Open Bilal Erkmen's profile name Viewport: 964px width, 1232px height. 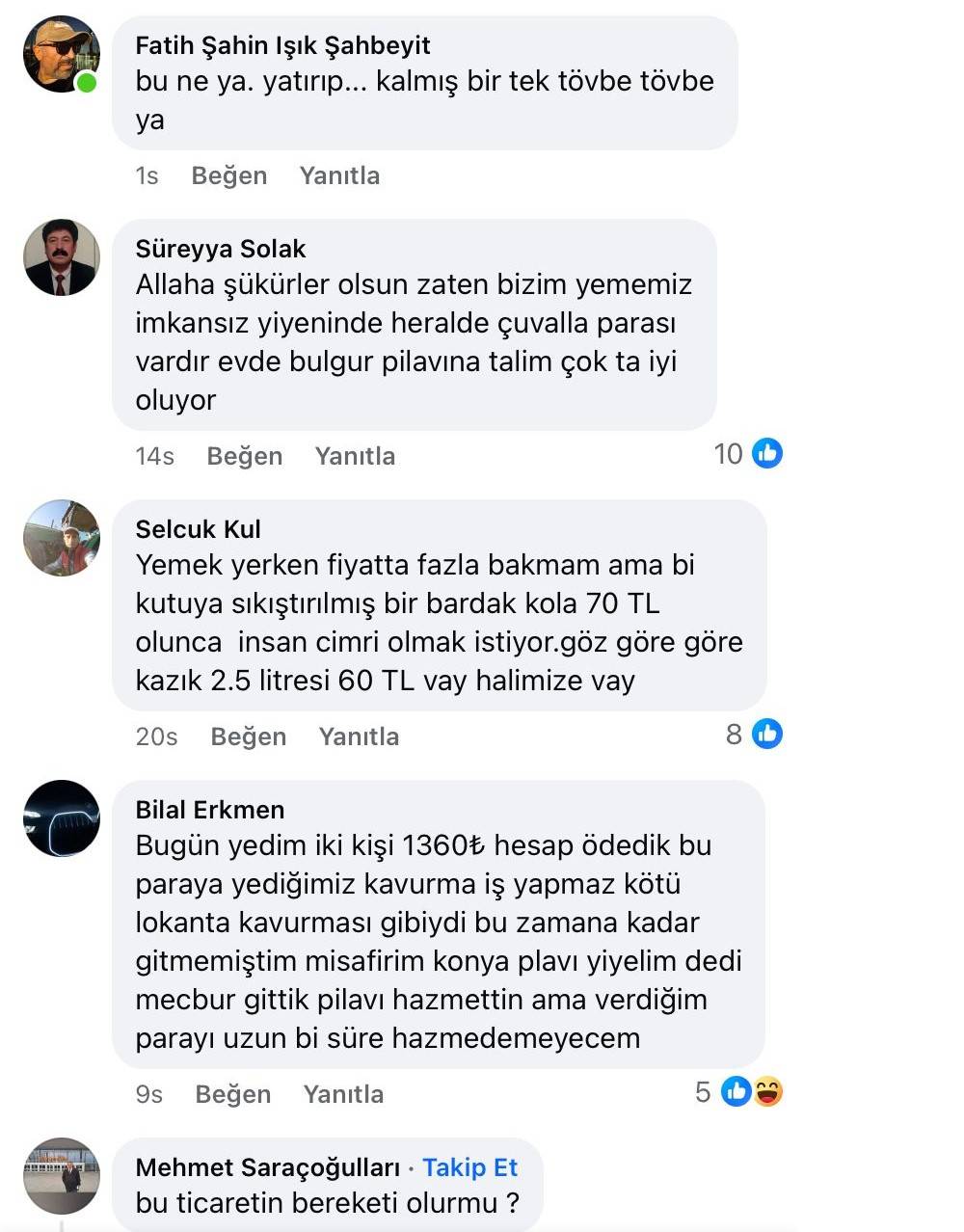tap(209, 810)
